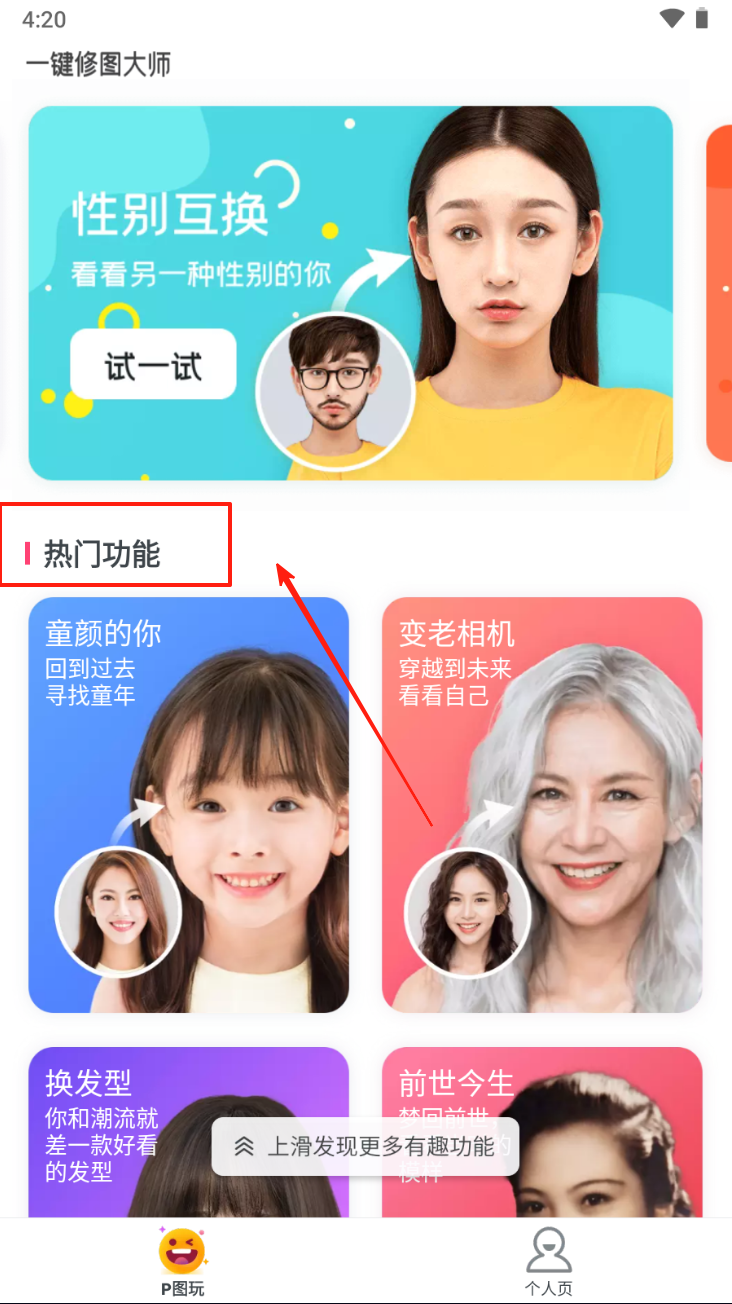Open the 童颜的你 feature card

(x=188, y=805)
